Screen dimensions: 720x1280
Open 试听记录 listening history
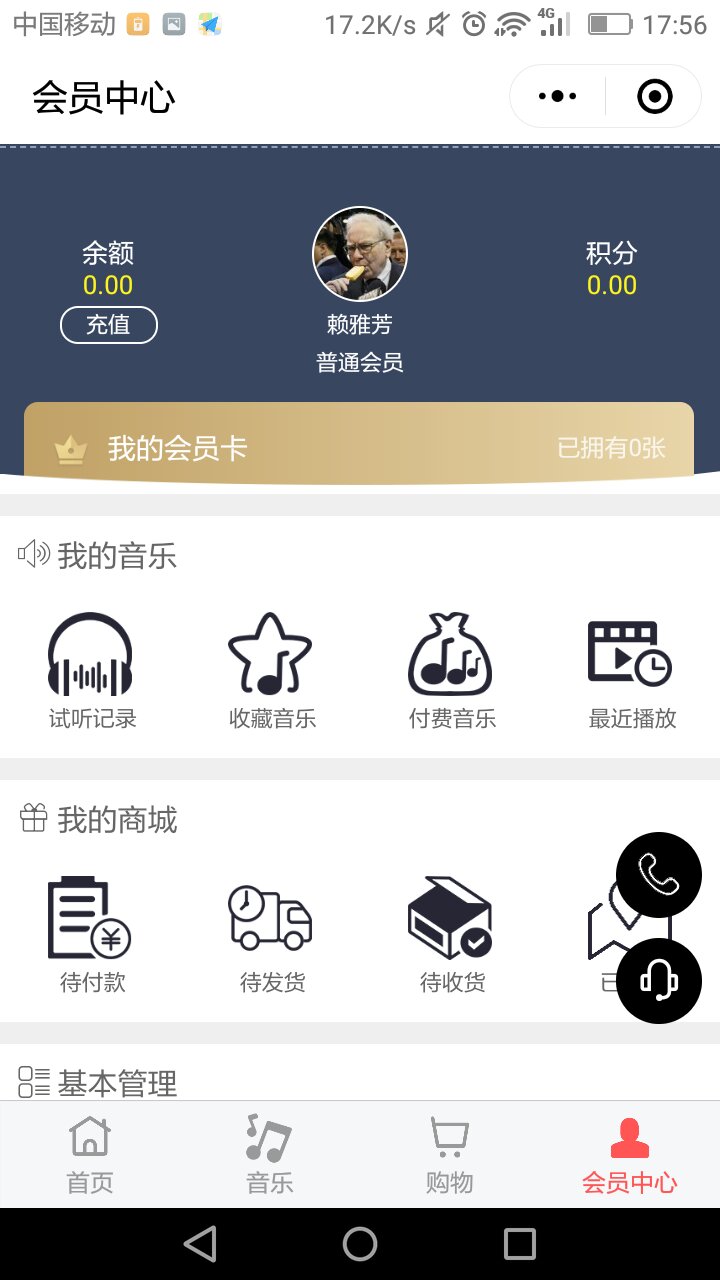[x=91, y=670]
